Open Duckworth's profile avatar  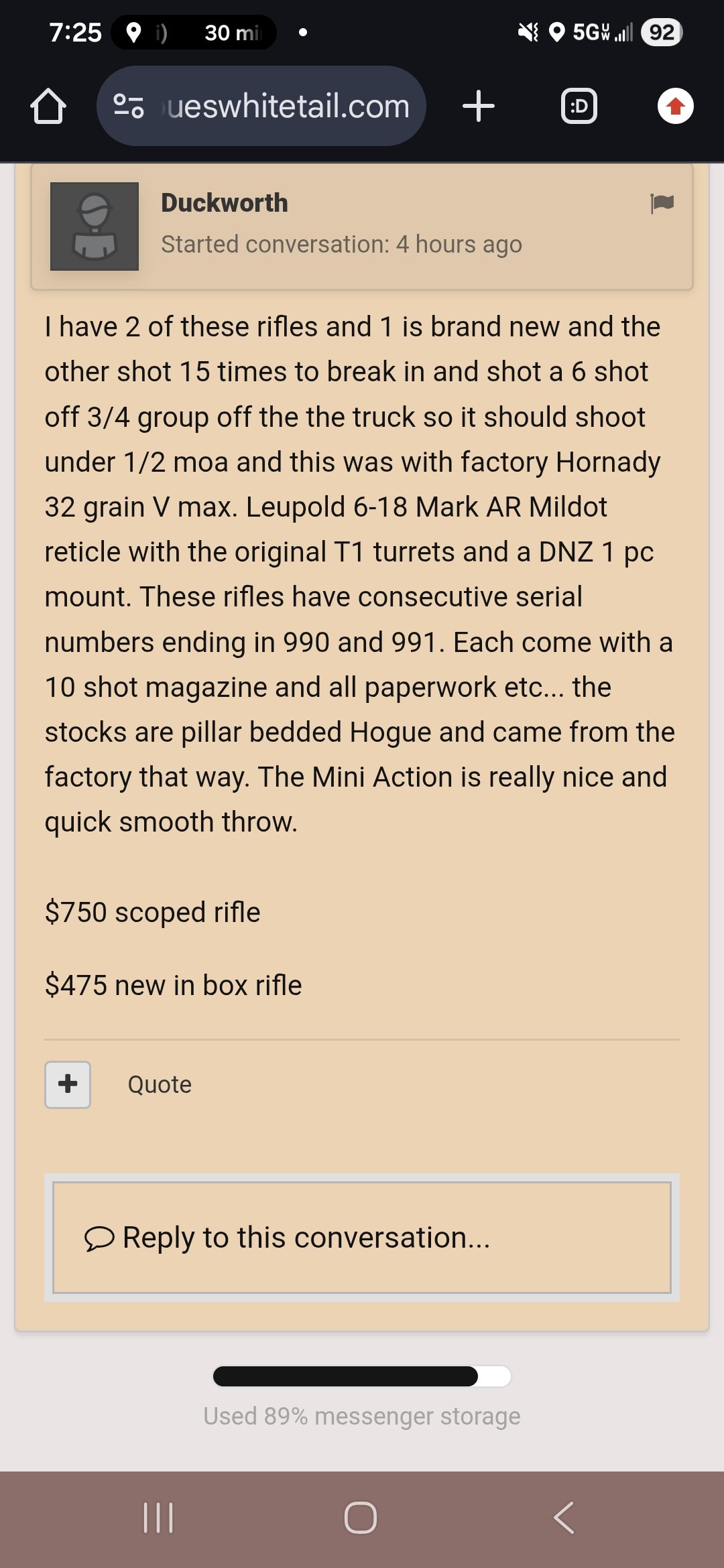(x=95, y=226)
